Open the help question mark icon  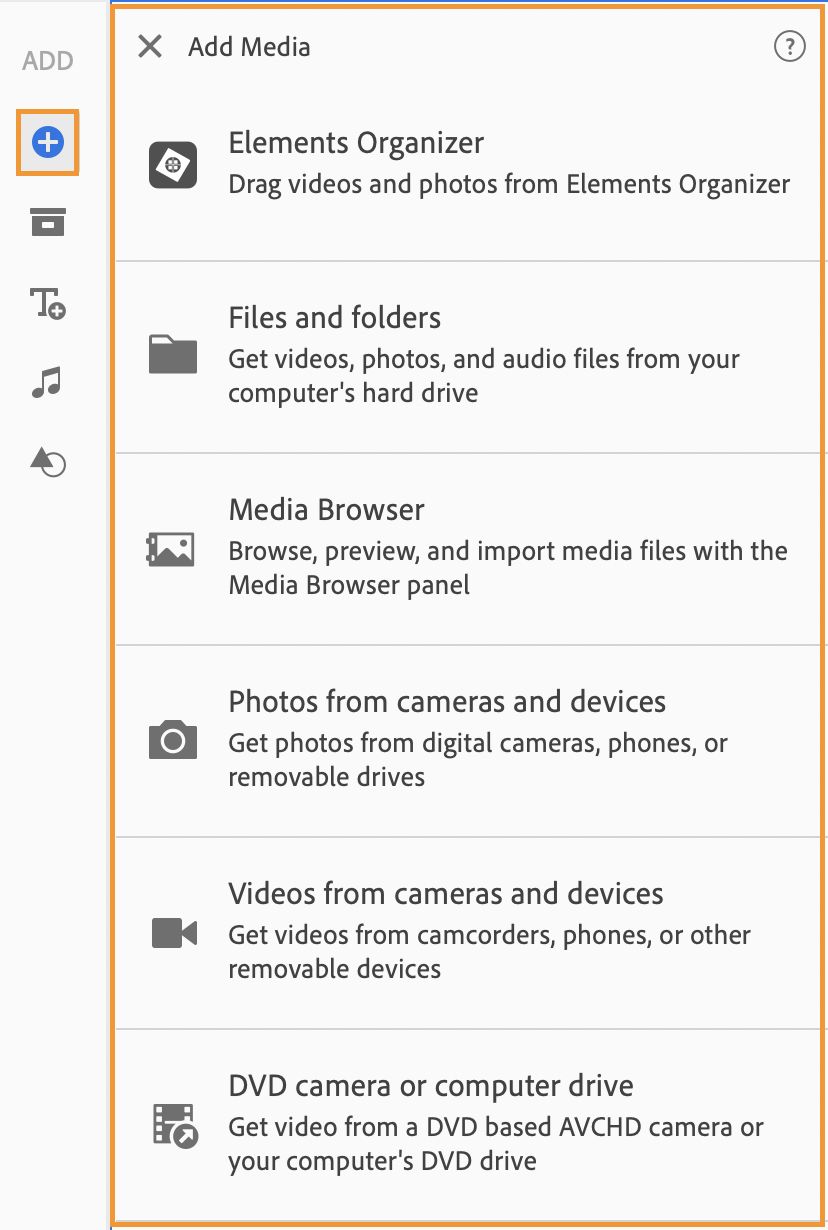coord(789,46)
